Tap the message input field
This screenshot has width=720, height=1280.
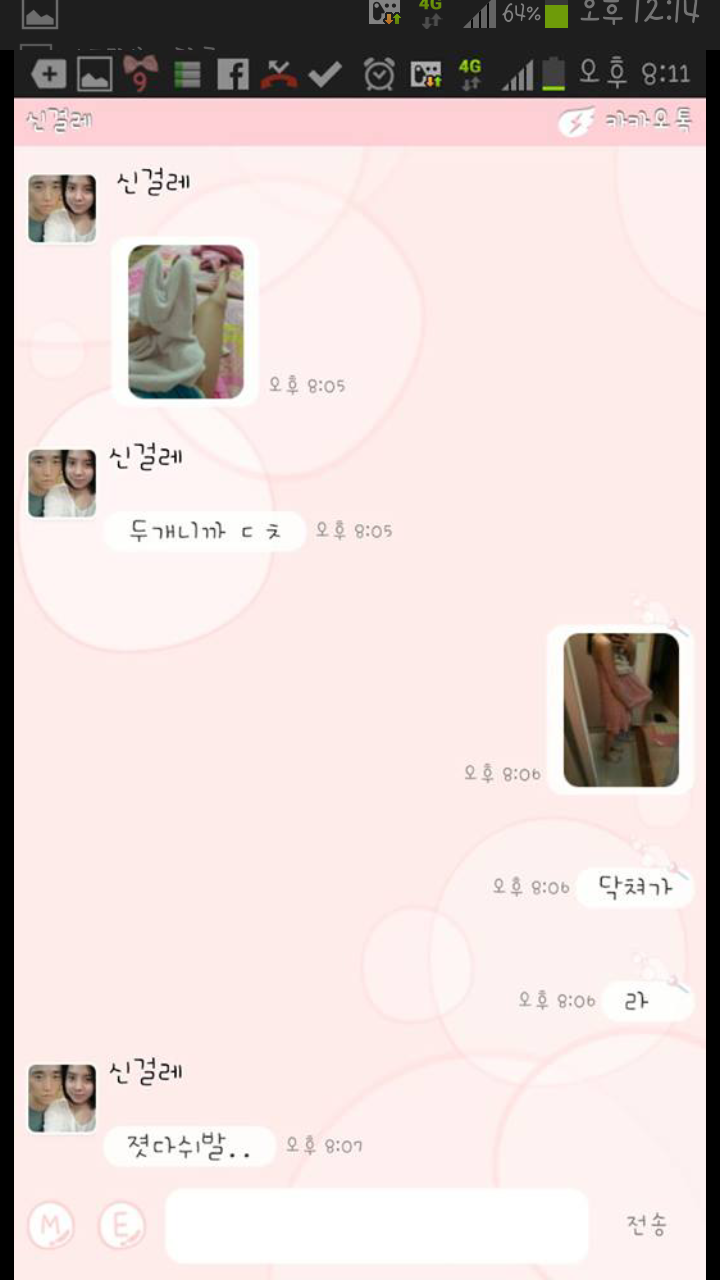[376, 1225]
